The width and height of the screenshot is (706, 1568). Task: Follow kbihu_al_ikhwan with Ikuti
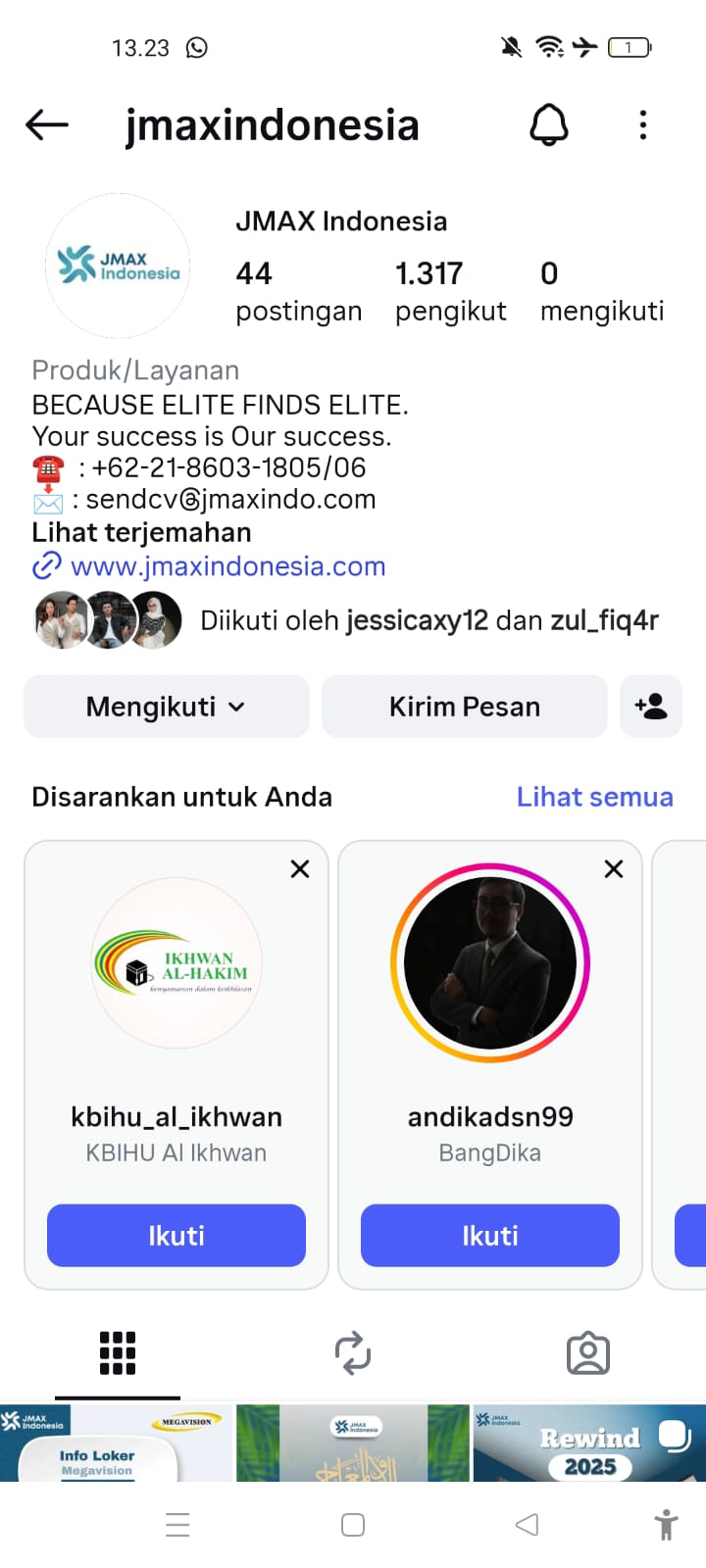click(176, 1236)
